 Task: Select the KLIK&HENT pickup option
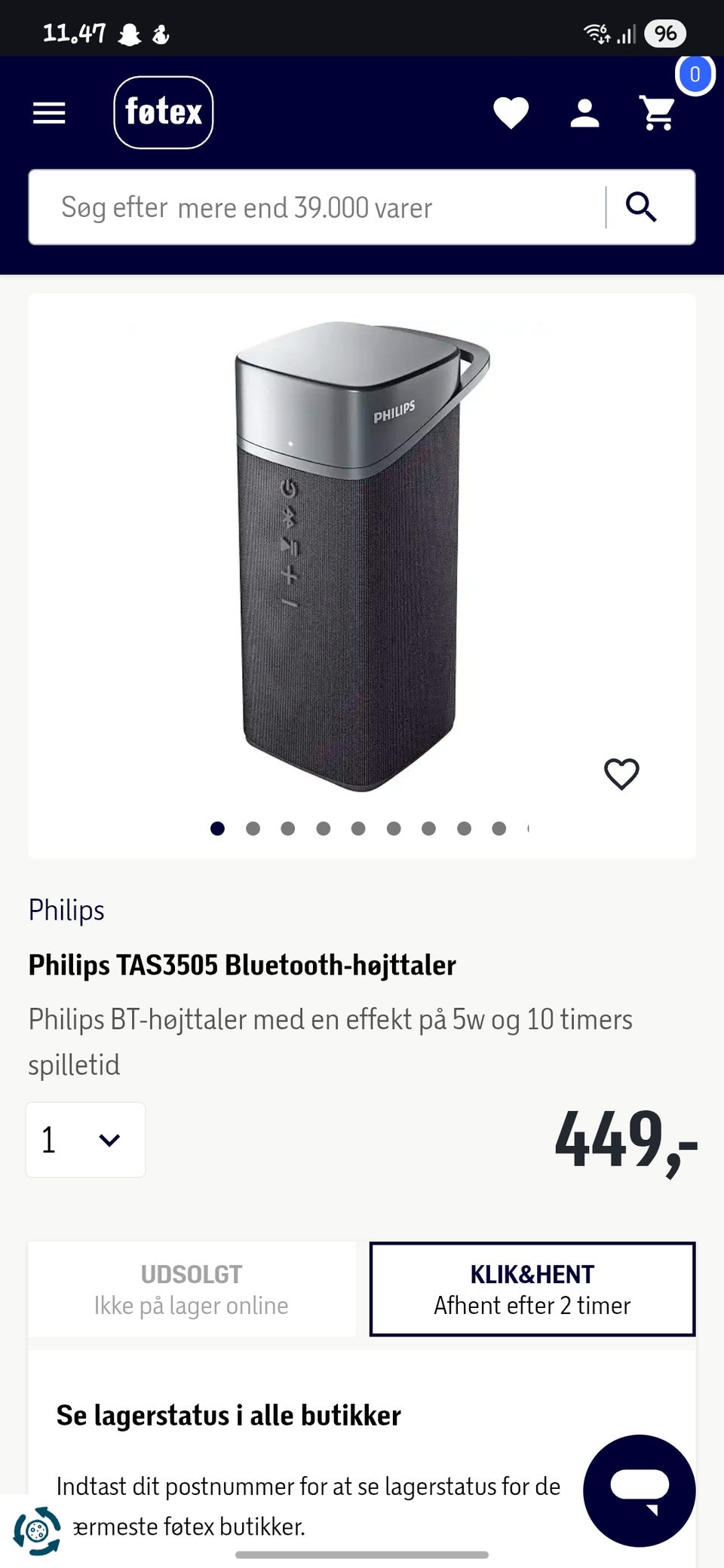(532, 1289)
